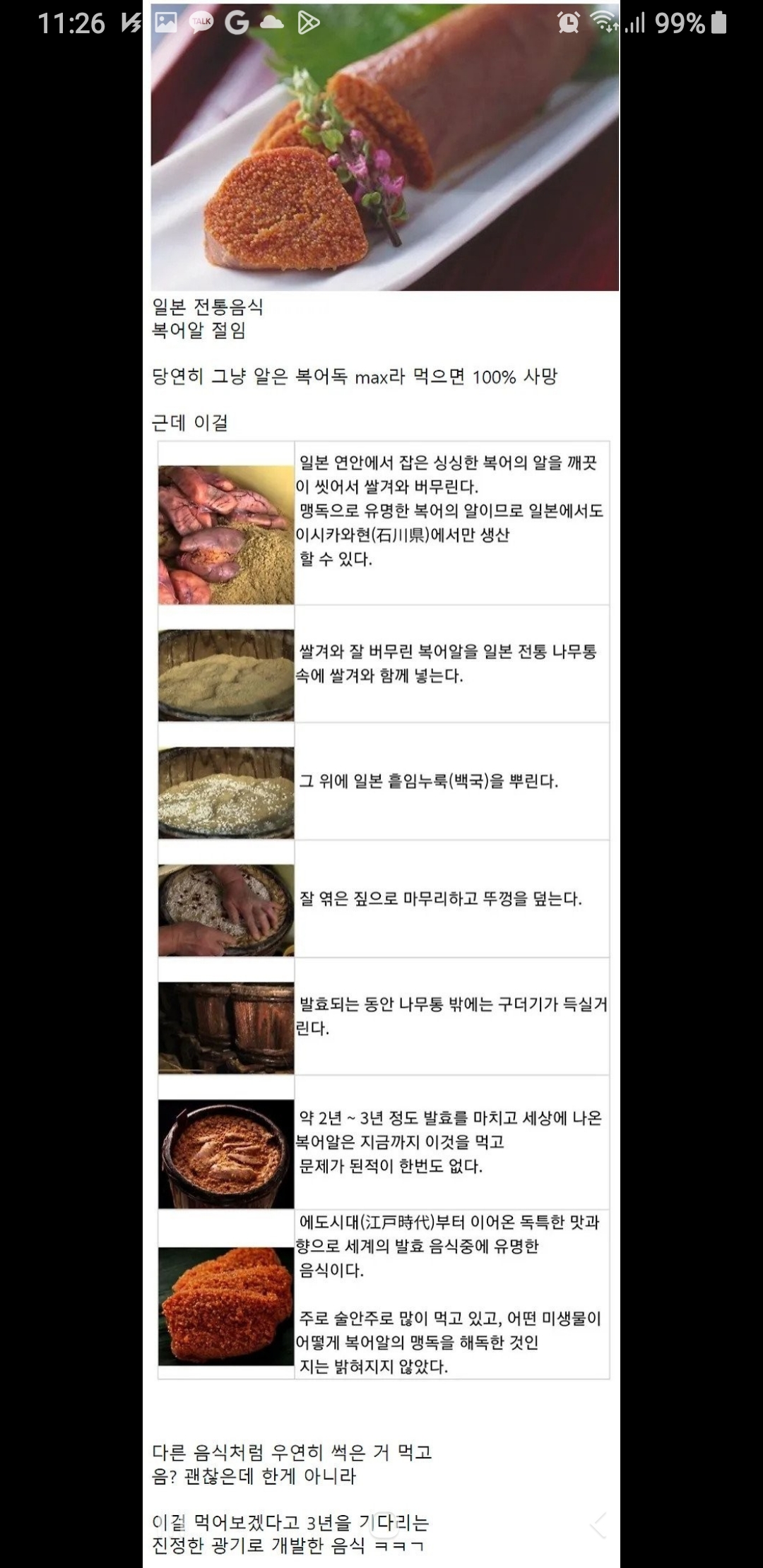Image resolution: width=763 pixels, height=1568 pixels.
Task: Tap the home button in the navigation bar
Action: (381, 1525)
